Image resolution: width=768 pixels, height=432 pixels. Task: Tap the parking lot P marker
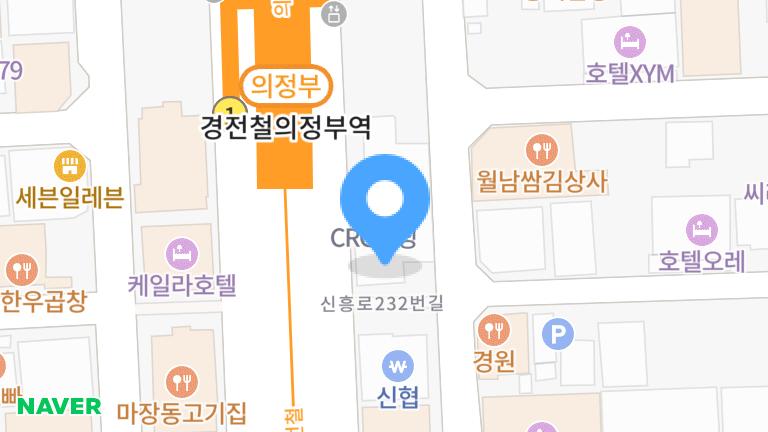click(x=556, y=333)
